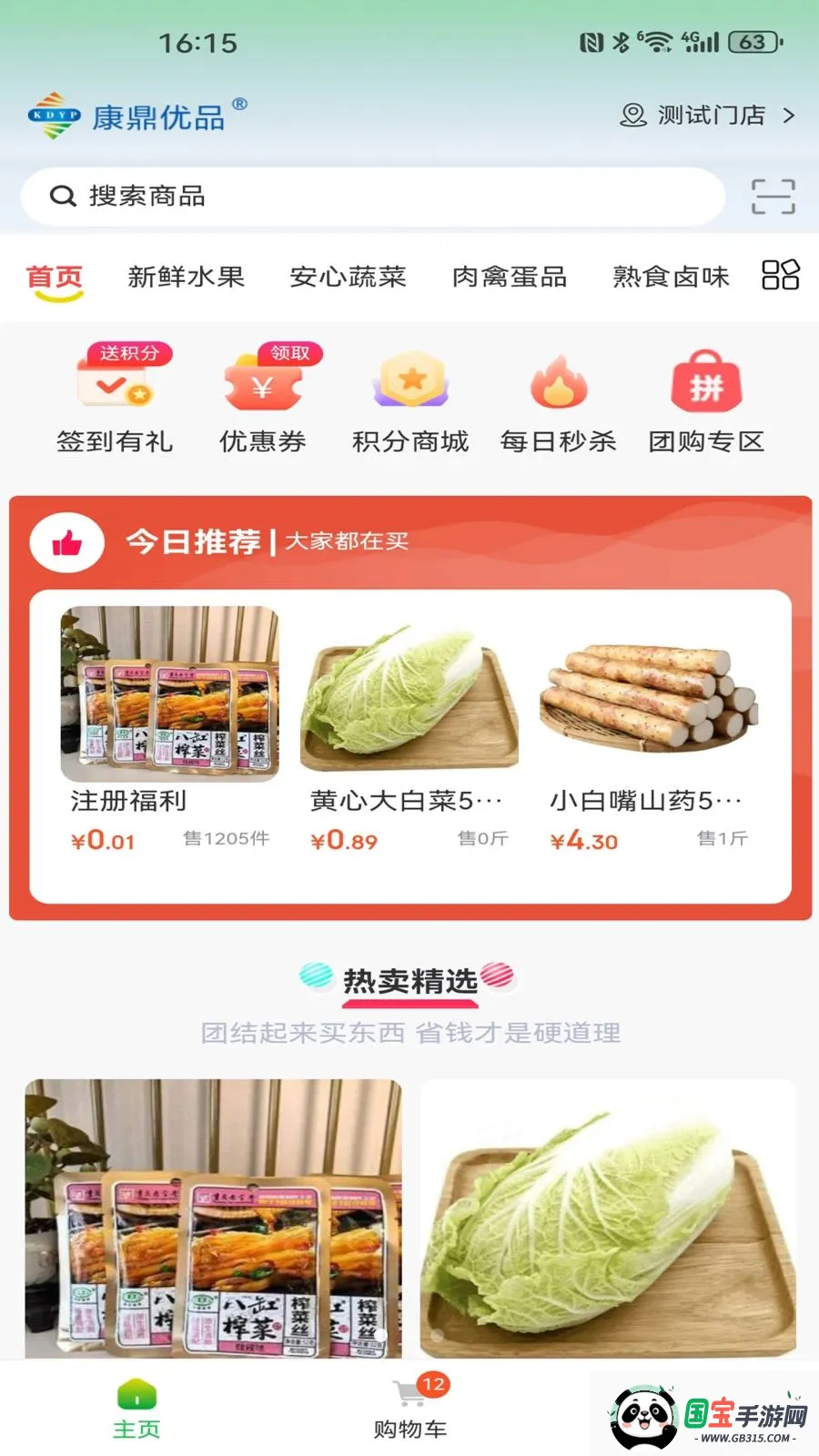Open the scan code icon
This screenshot has width=819, height=1456.
pos(773,197)
